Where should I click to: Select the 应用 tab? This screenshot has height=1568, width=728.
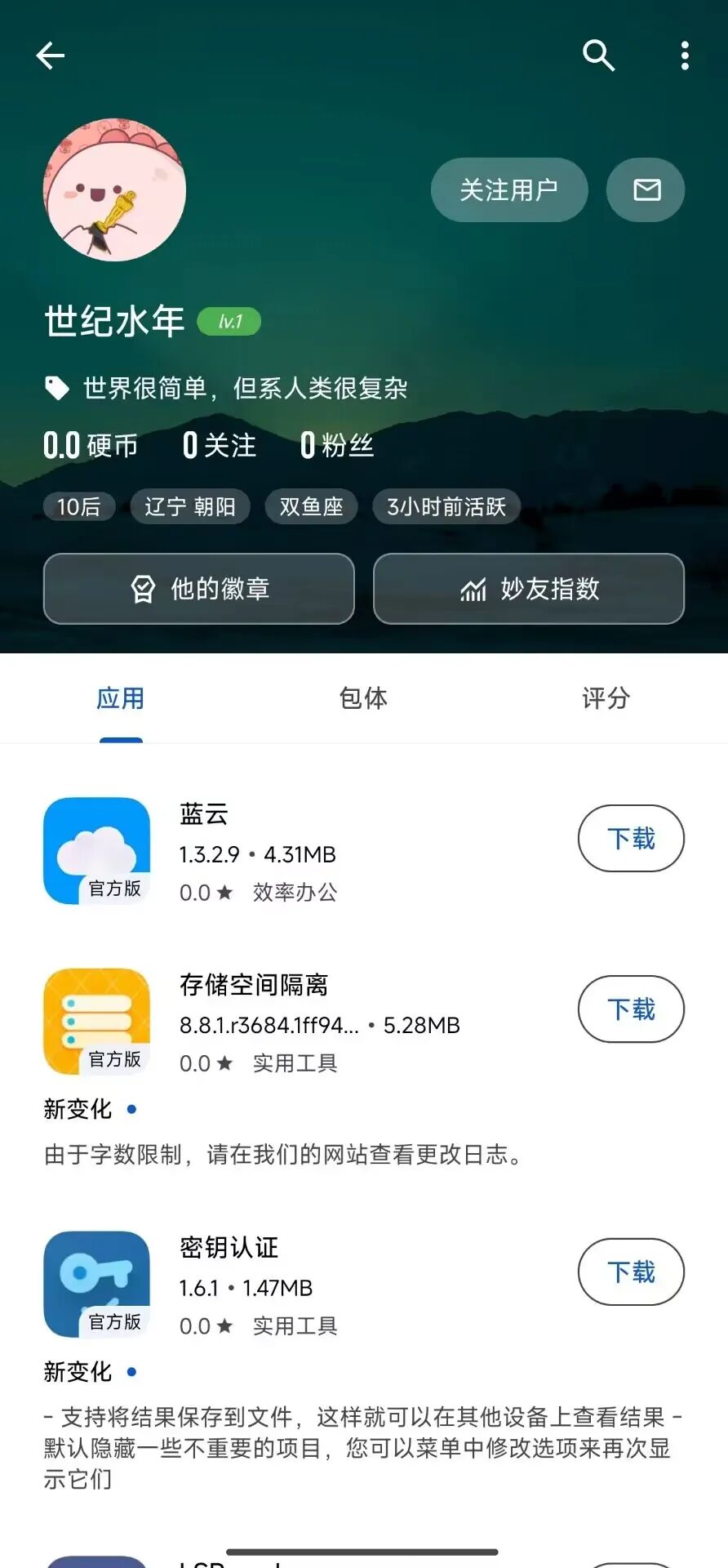[x=121, y=698]
